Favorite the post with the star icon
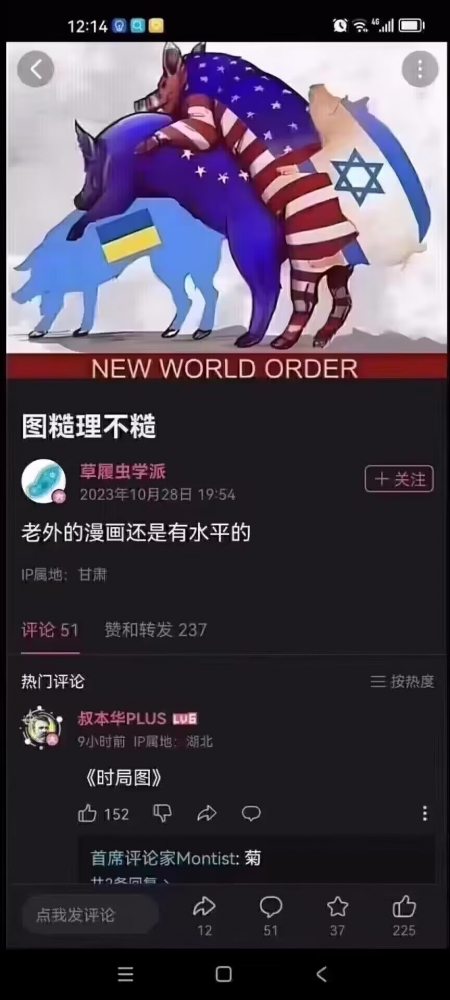Viewport: 450px width, 1000px height. (337, 916)
